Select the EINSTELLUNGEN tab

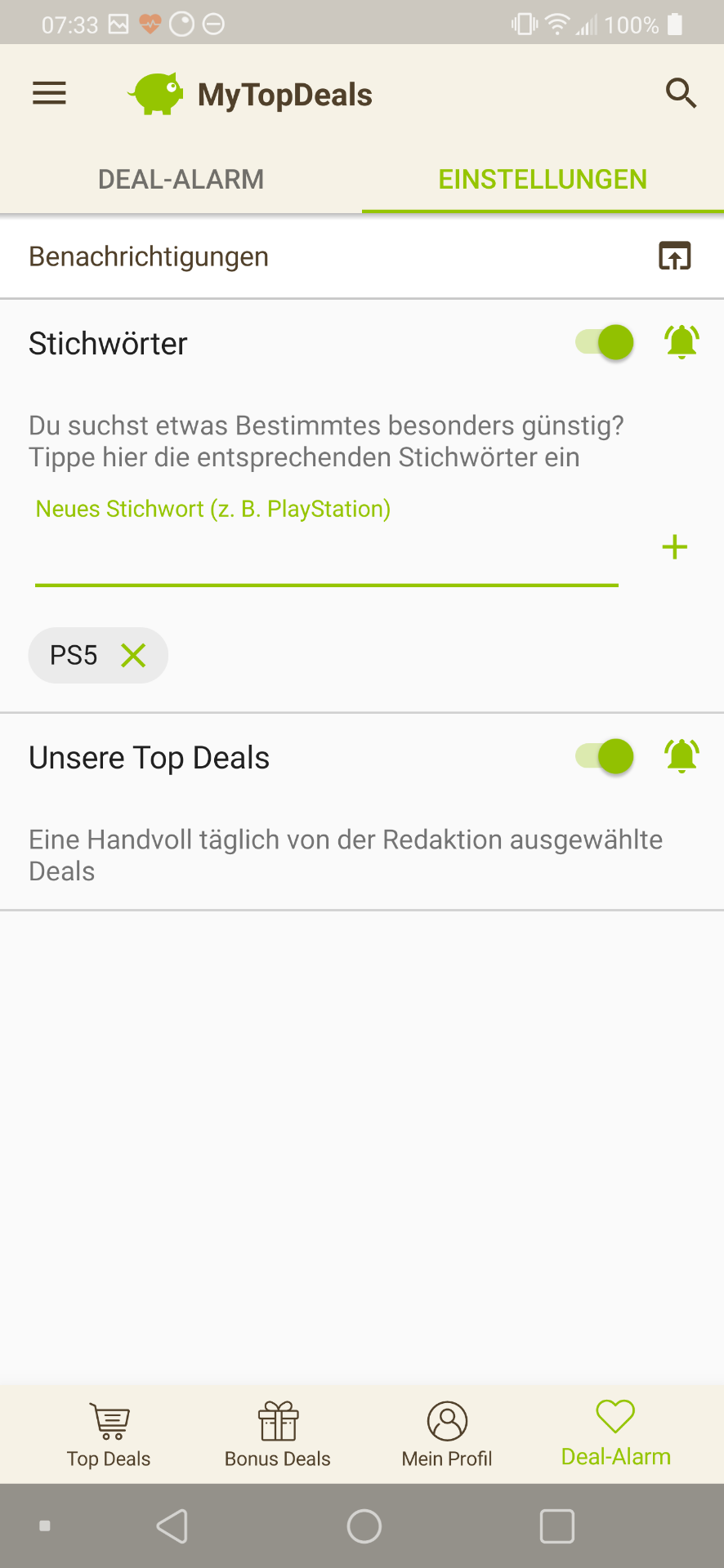tap(543, 179)
